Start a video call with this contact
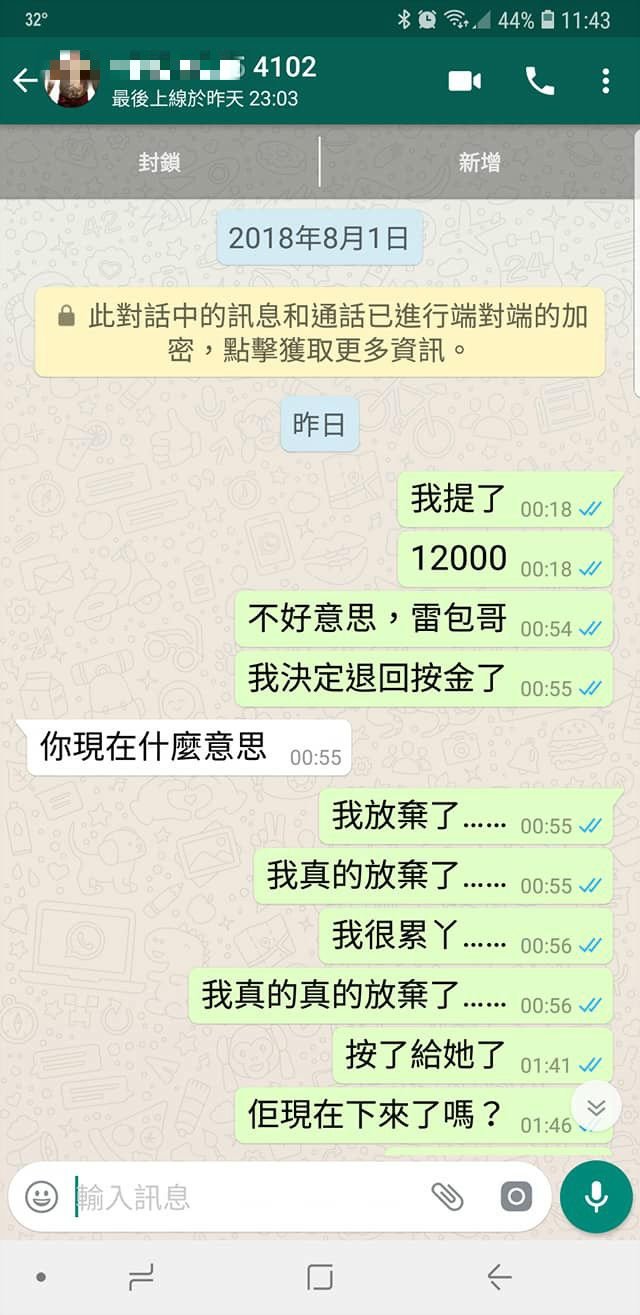This screenshot has height=1315, width=640. [465, 81]
